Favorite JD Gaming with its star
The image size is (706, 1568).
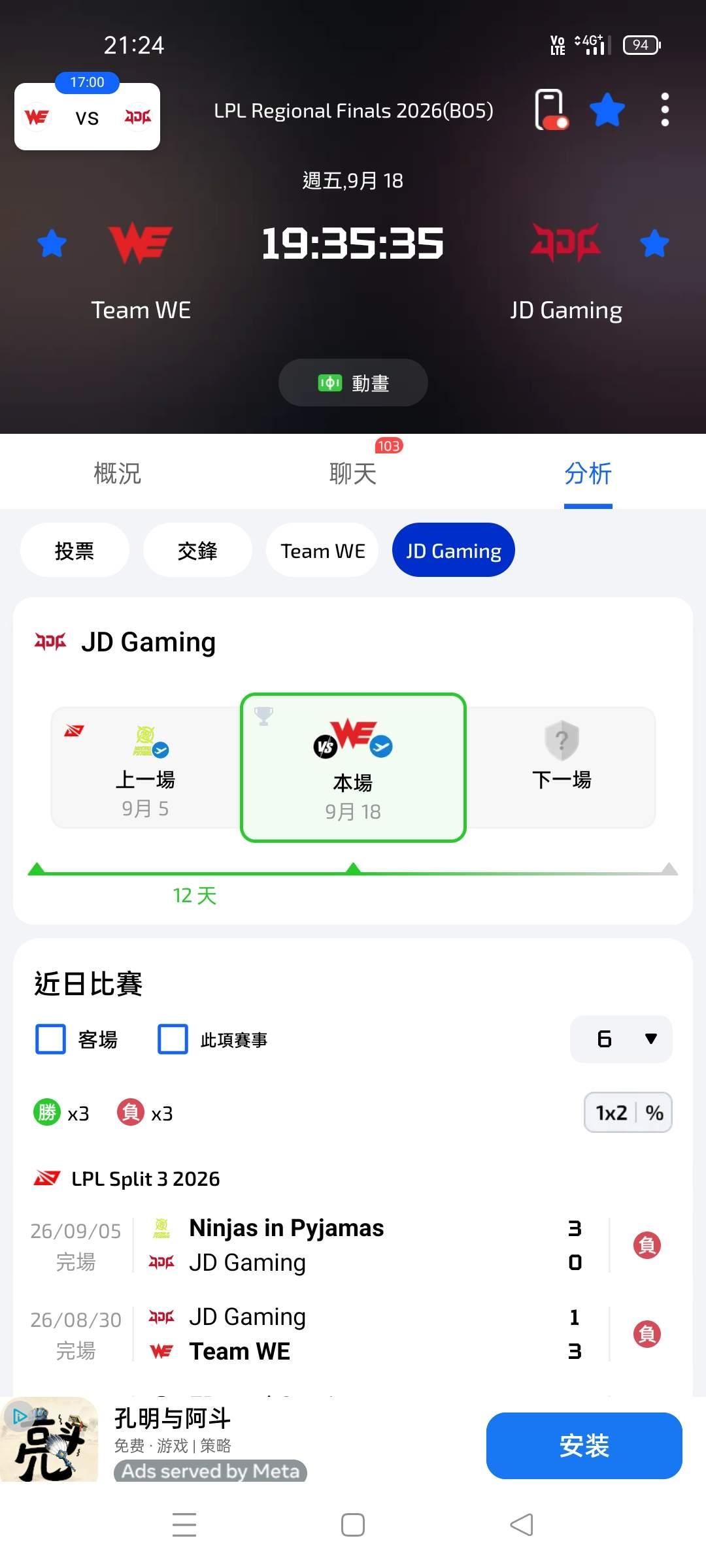tap(654, 244)
